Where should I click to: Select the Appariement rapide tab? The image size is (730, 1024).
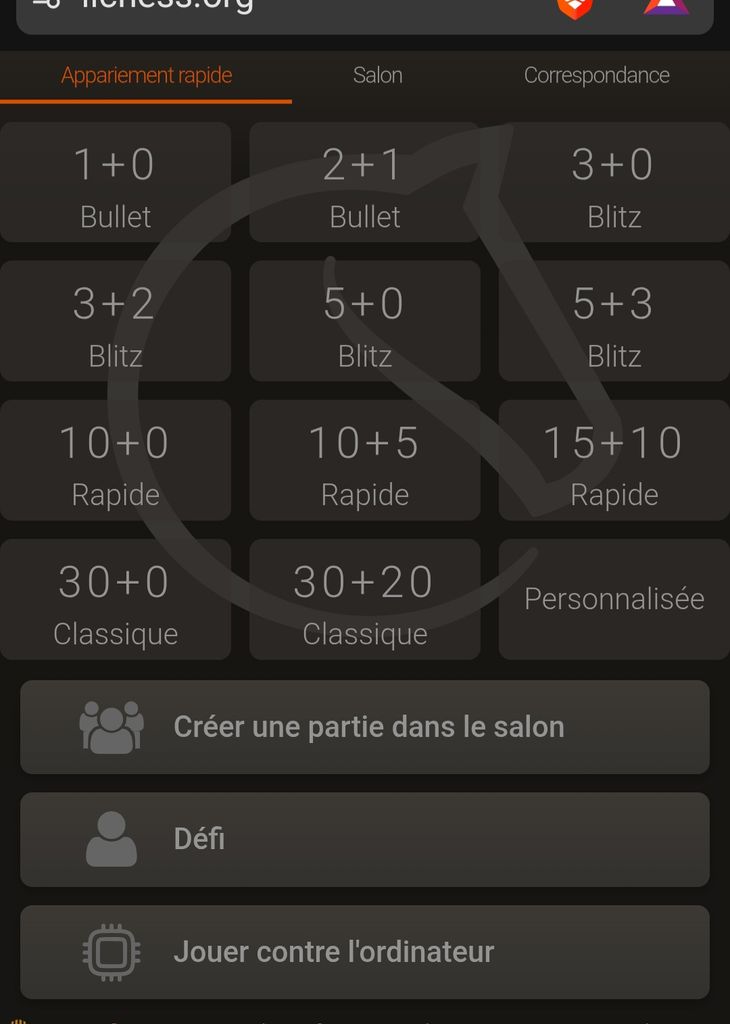[x=146, y=75]
